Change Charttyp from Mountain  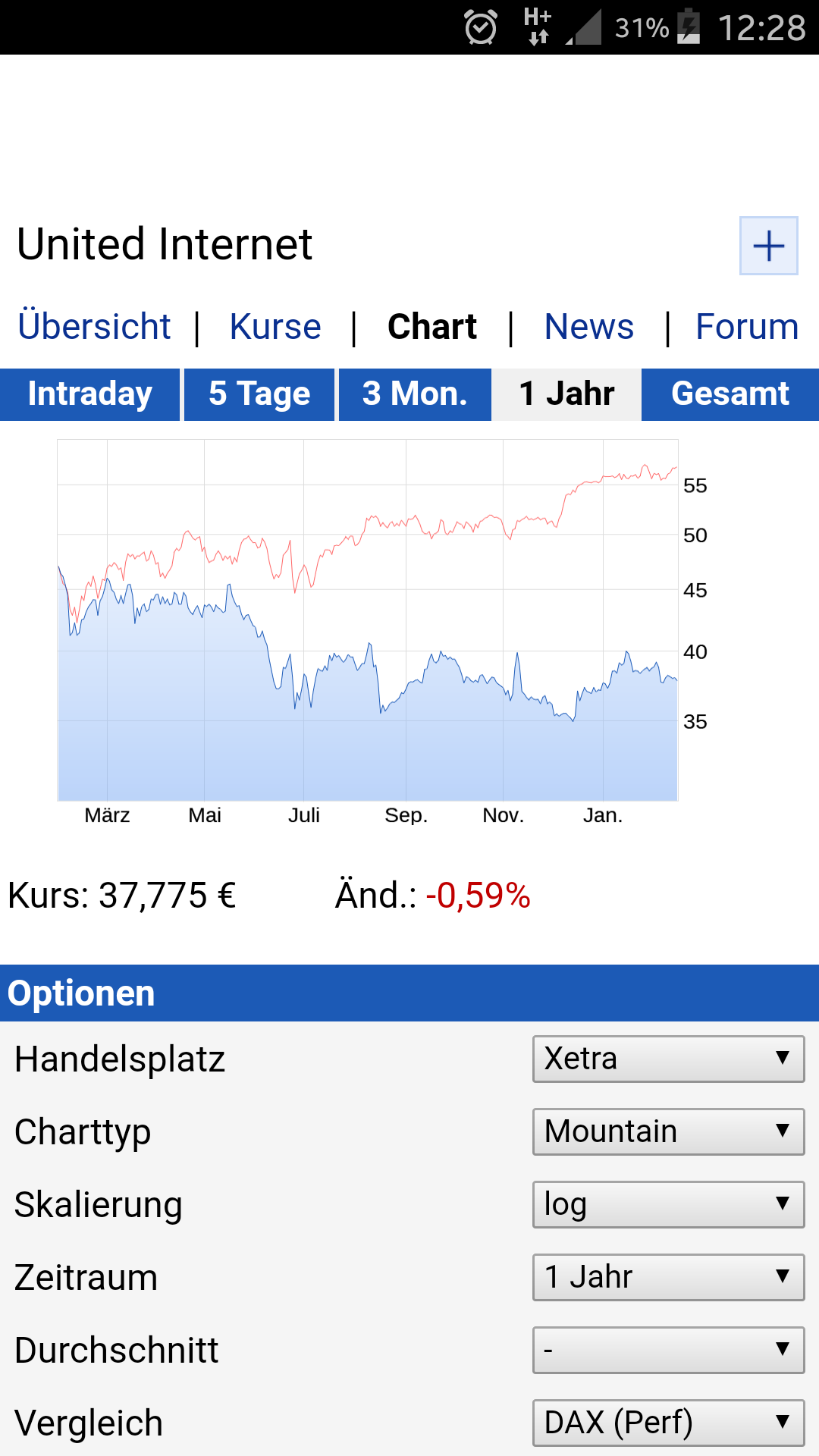(668, 1131)
